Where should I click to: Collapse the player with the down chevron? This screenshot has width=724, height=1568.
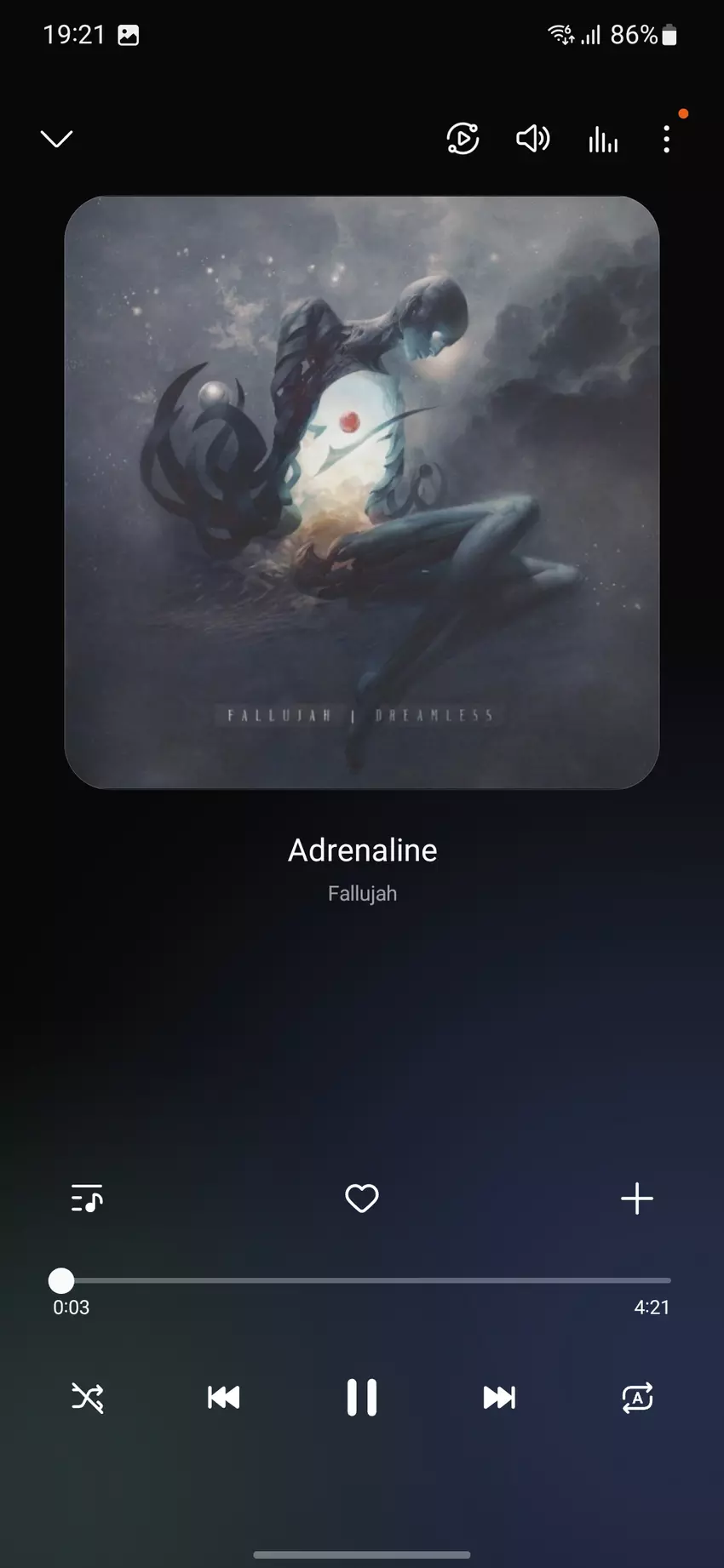pos(57,139)
